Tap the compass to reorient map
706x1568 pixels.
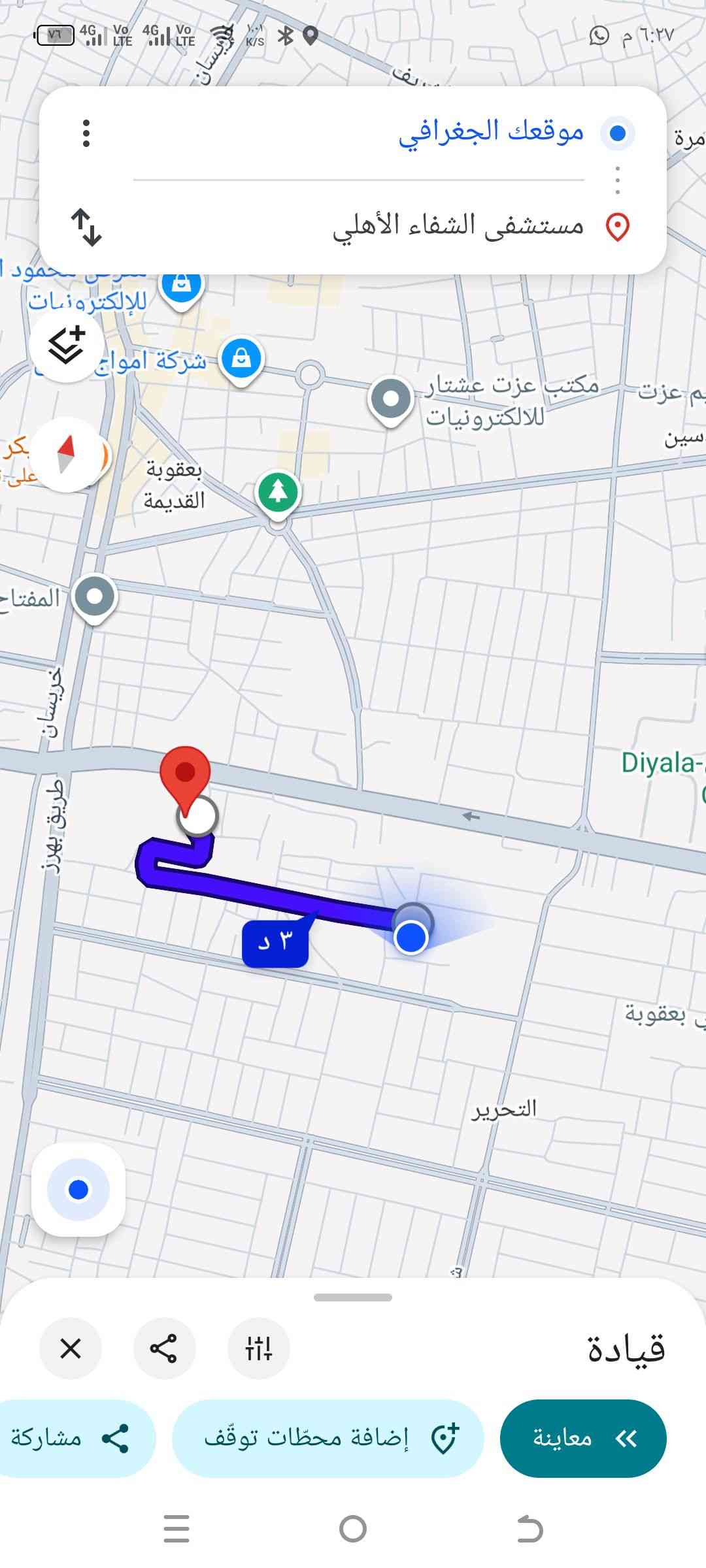coord(67,454)
